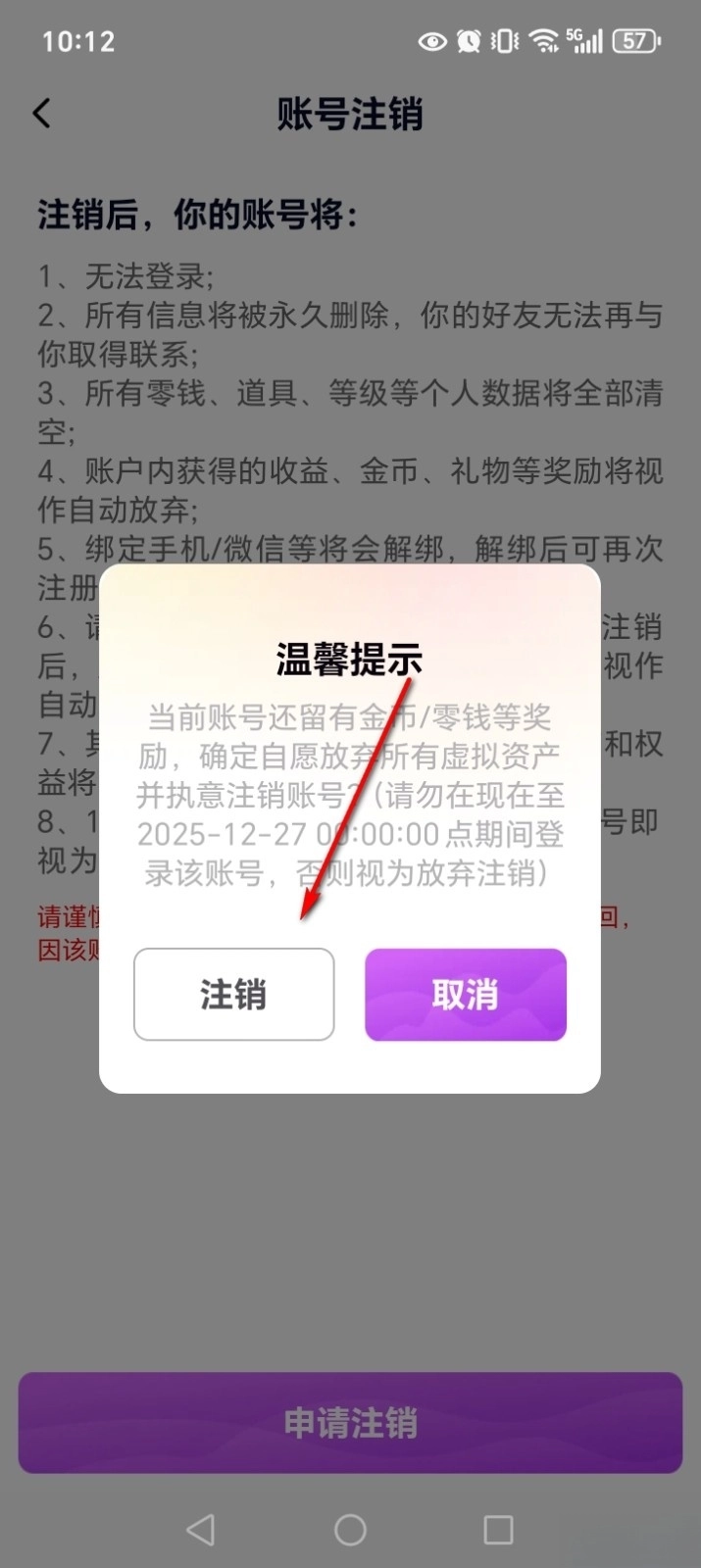Tap system home button
The image size is (701, 1568).
click(x=350, y=1530)
